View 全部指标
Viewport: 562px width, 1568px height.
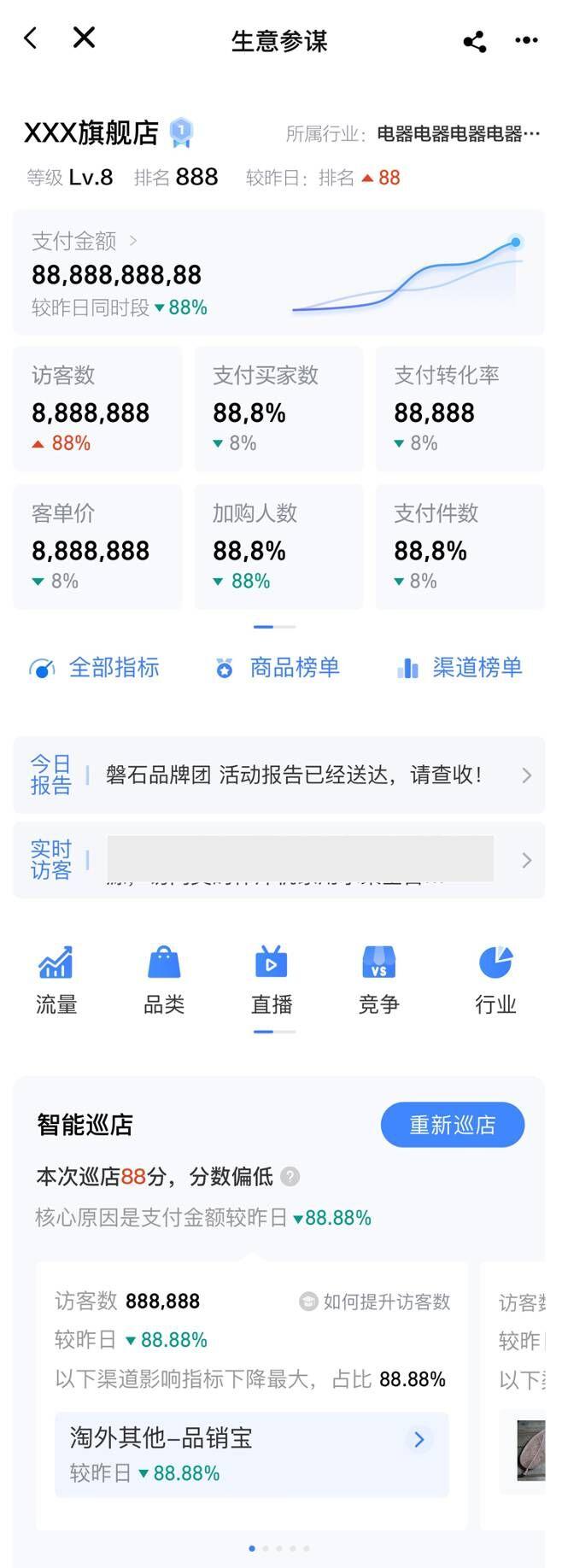click(x=95, y=668)
